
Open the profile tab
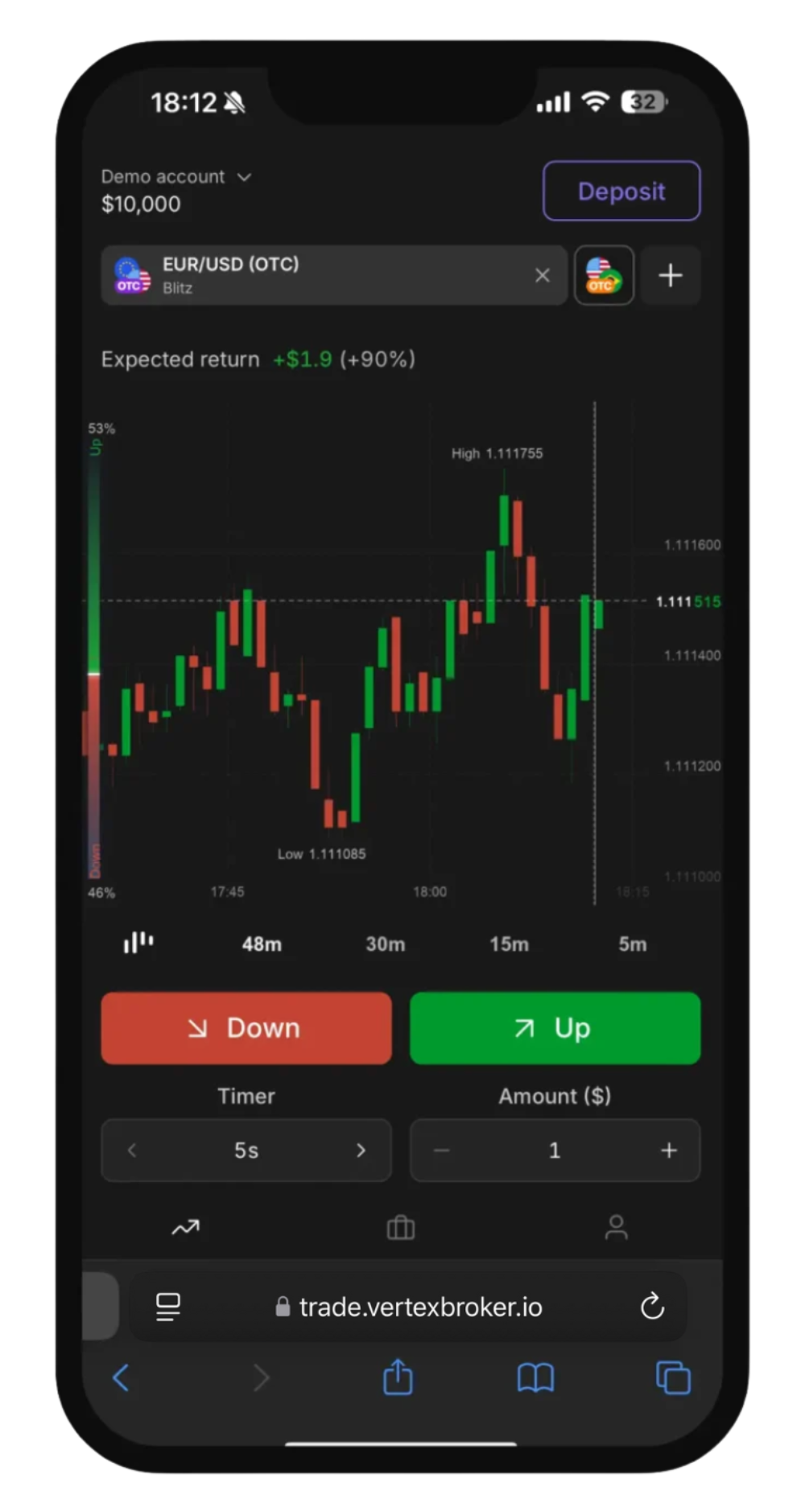pos(616,1228)
